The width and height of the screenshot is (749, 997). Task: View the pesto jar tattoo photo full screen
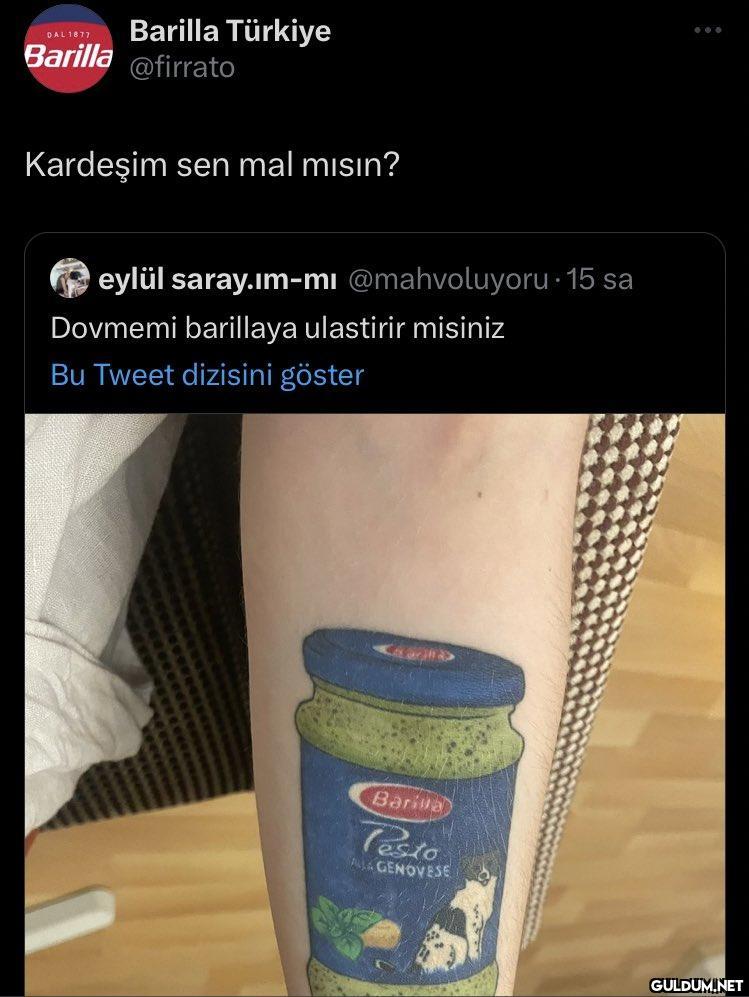click(x=375, y=700)
